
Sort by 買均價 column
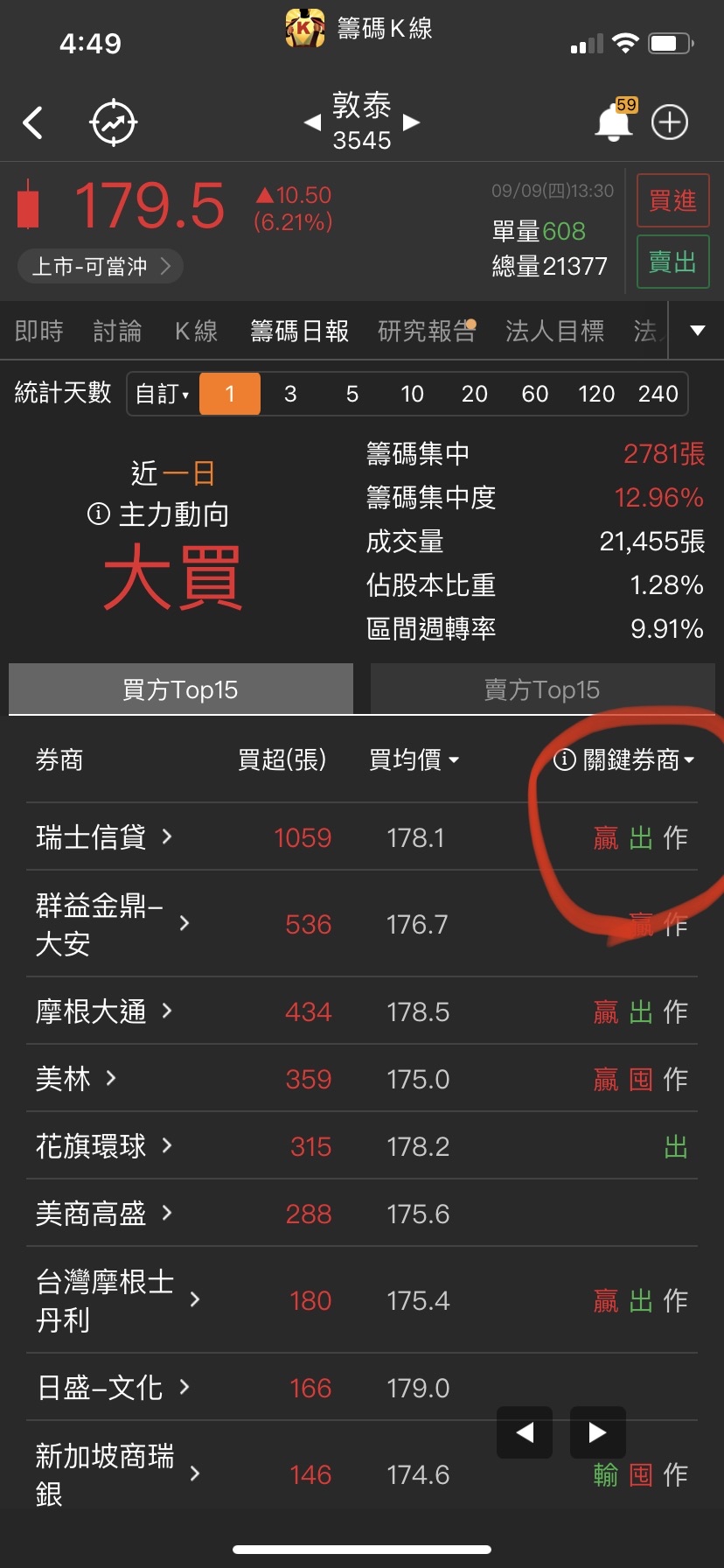coord(414,759)
